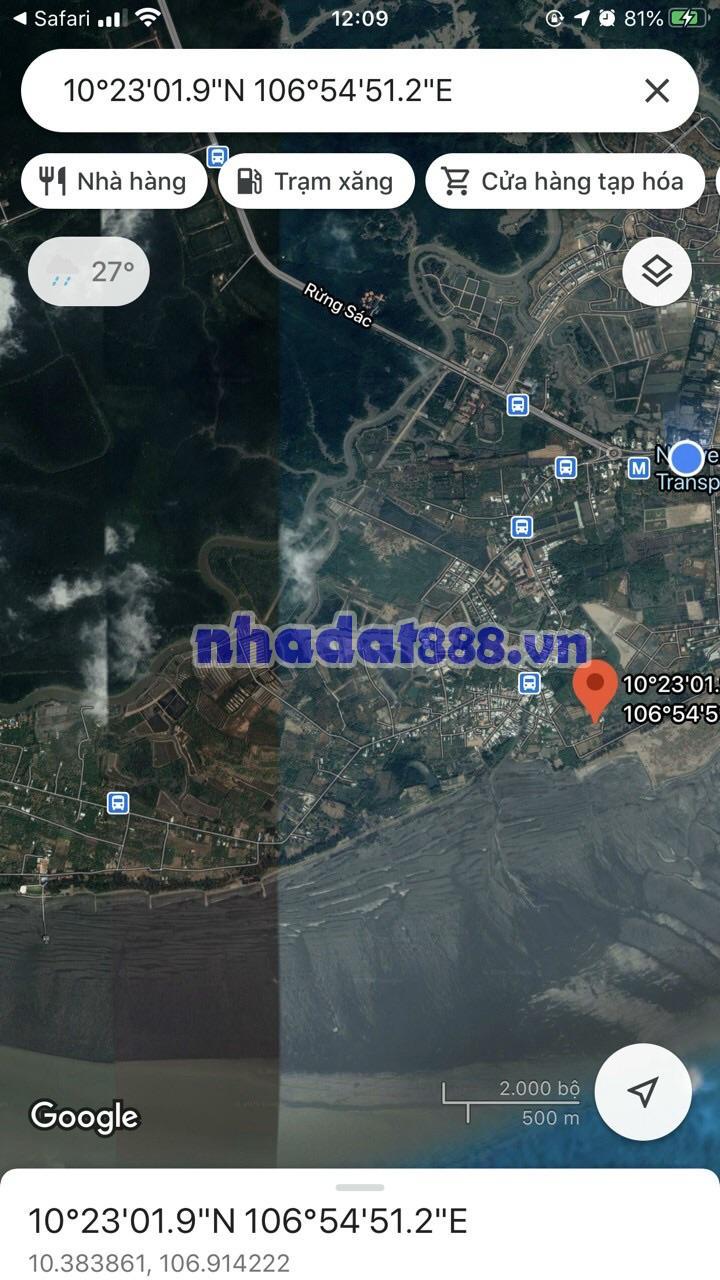720x1280 pixels.
Task: Center map on my location
Action: click(643, 1092)
